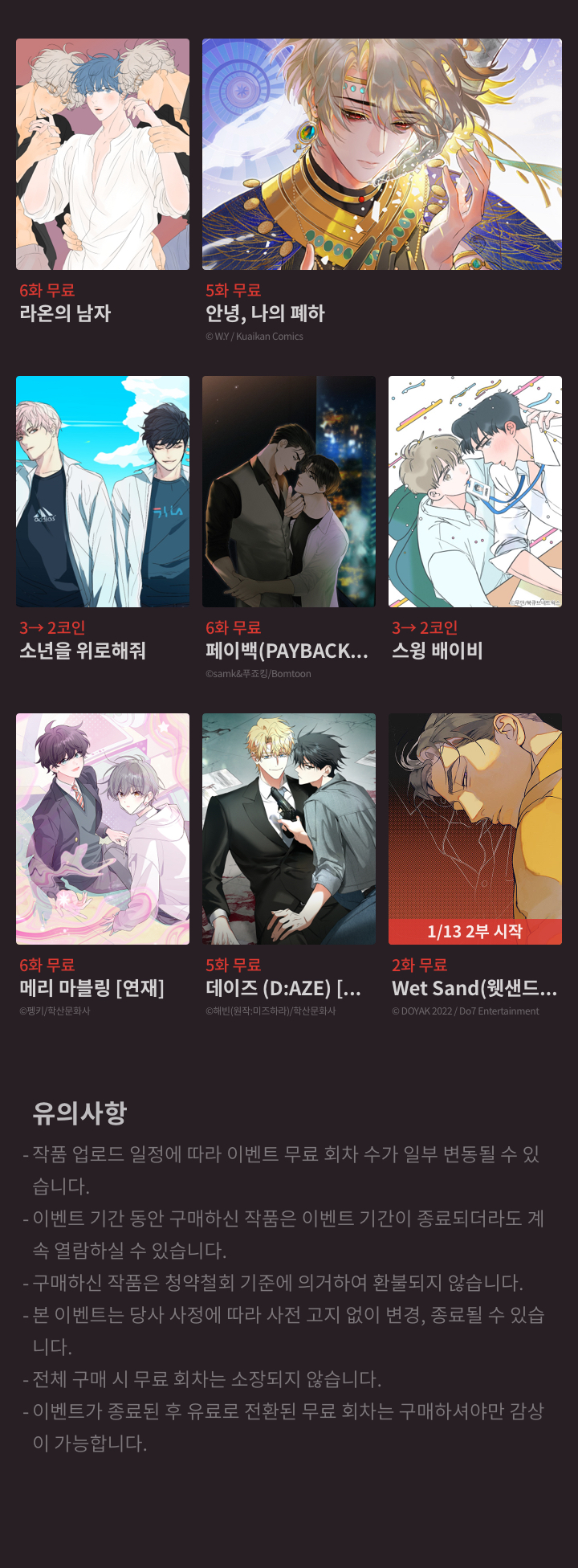
Task: Open the 라온의 남자 comic card
Action: (x=103, y=154)
